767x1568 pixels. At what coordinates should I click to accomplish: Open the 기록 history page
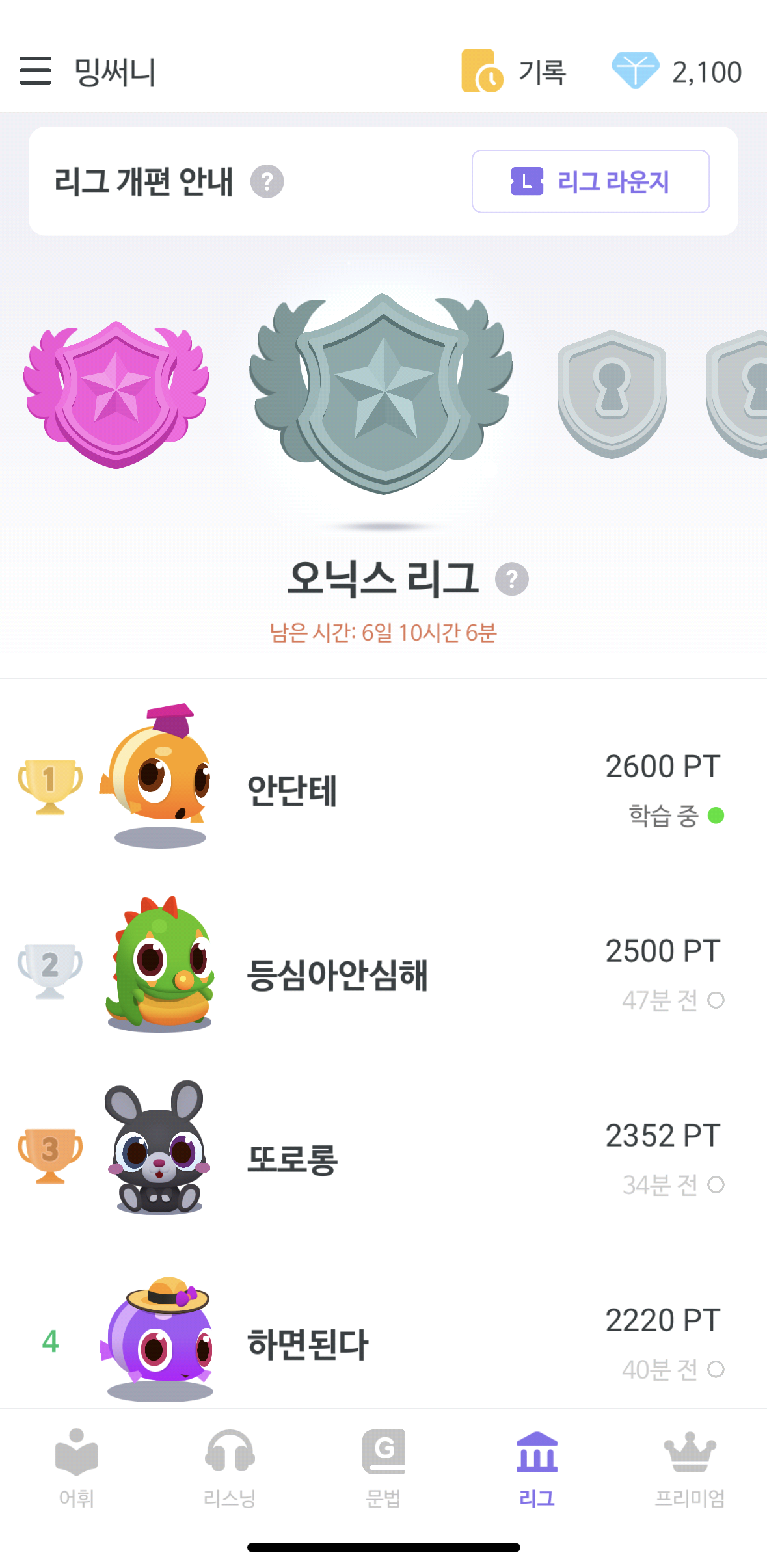point(514,72)
